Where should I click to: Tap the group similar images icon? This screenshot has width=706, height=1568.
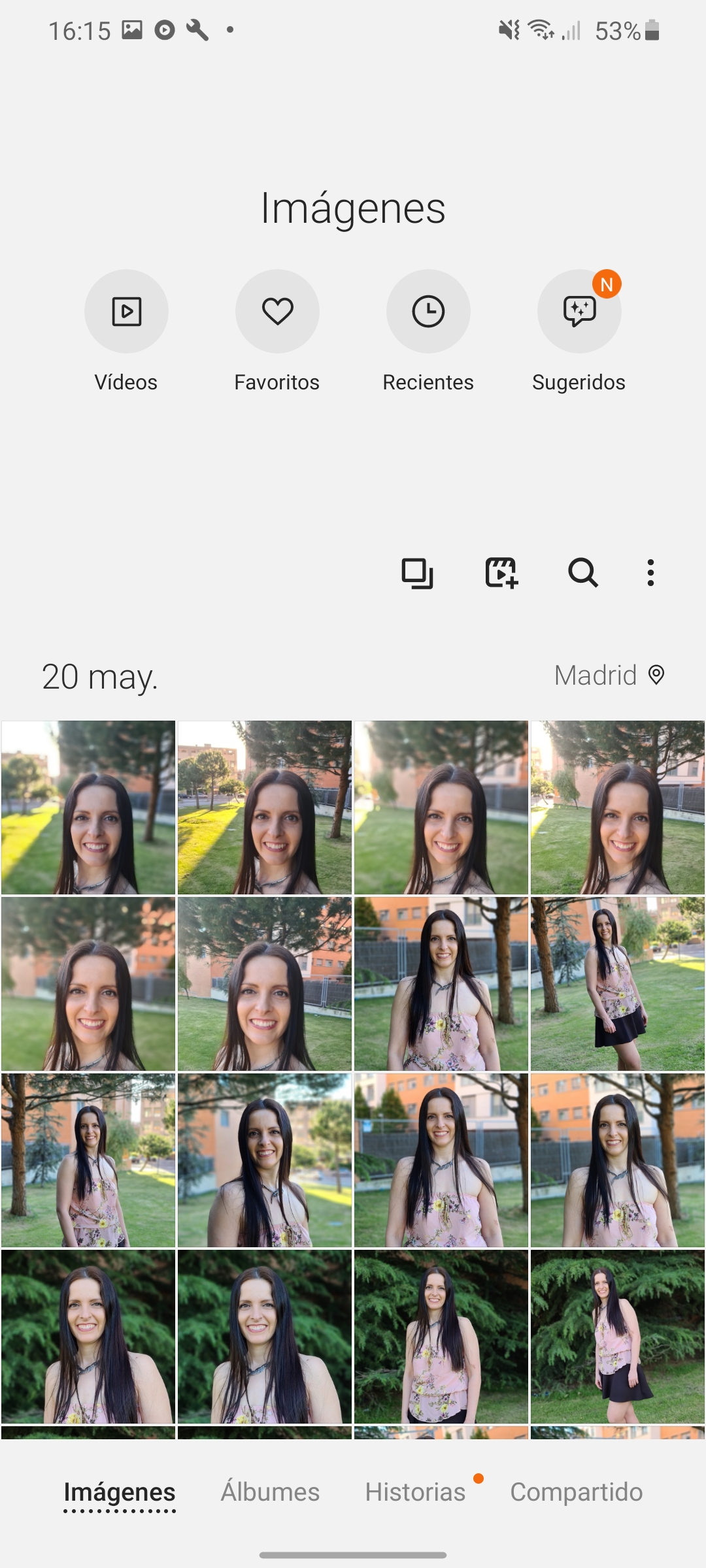[x=417, y=573]
